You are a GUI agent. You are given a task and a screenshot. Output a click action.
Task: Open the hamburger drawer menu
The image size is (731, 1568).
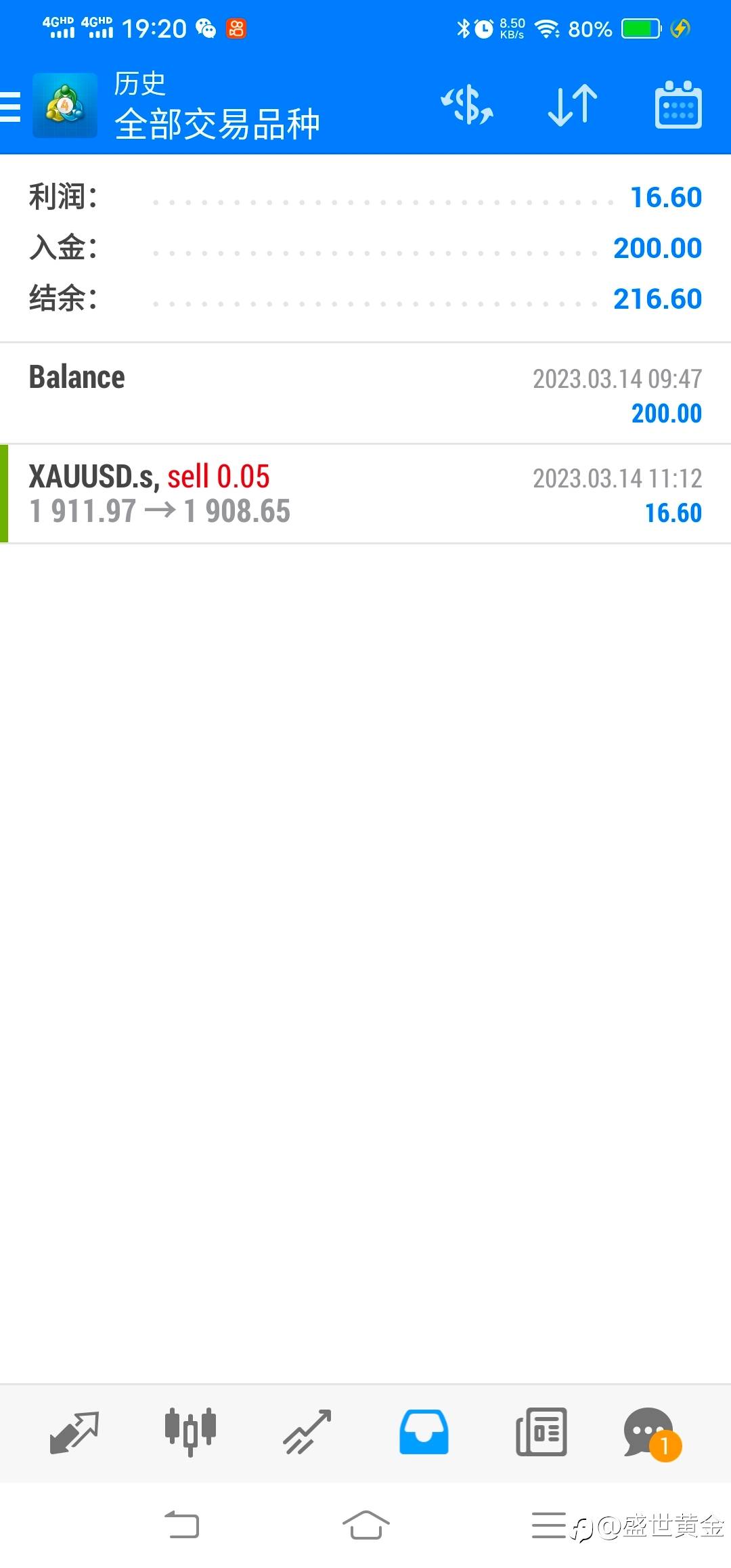10,106
